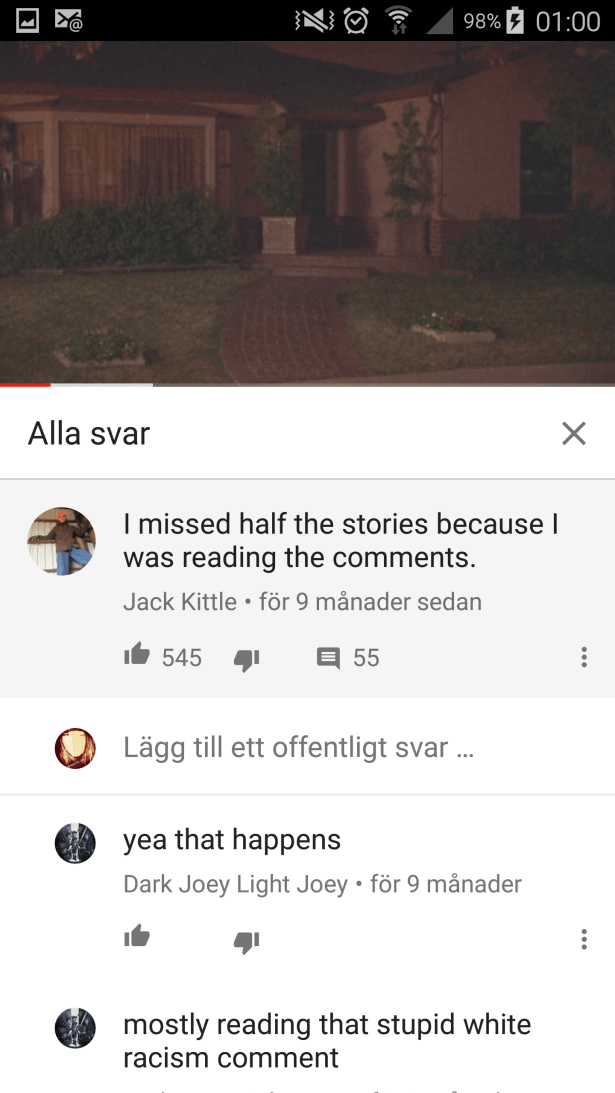This screenshot has height=1093, width=615.
Task: Open overflow menu on 'yea that happens' reply
Action: click(584, 939)
